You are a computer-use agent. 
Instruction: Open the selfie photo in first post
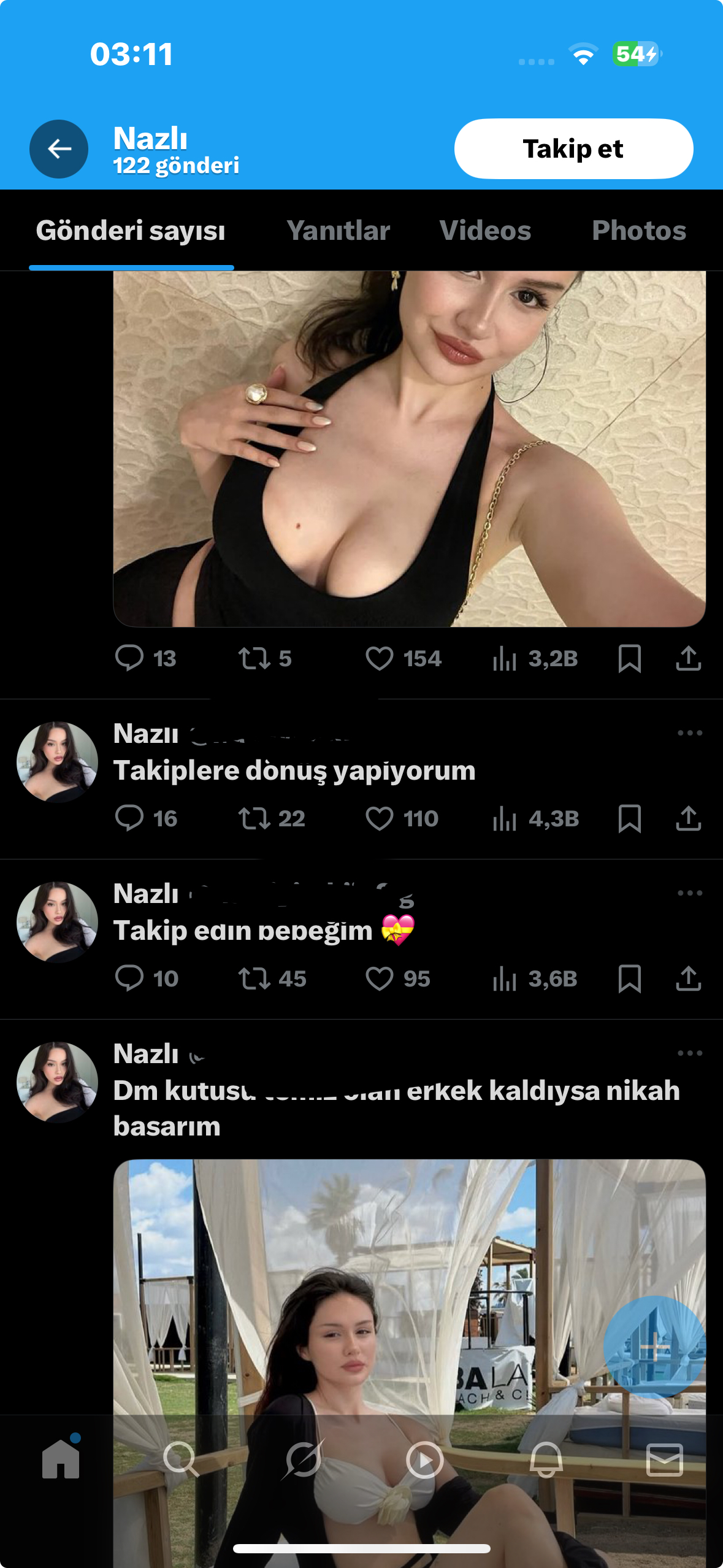[x=409, y=449]
